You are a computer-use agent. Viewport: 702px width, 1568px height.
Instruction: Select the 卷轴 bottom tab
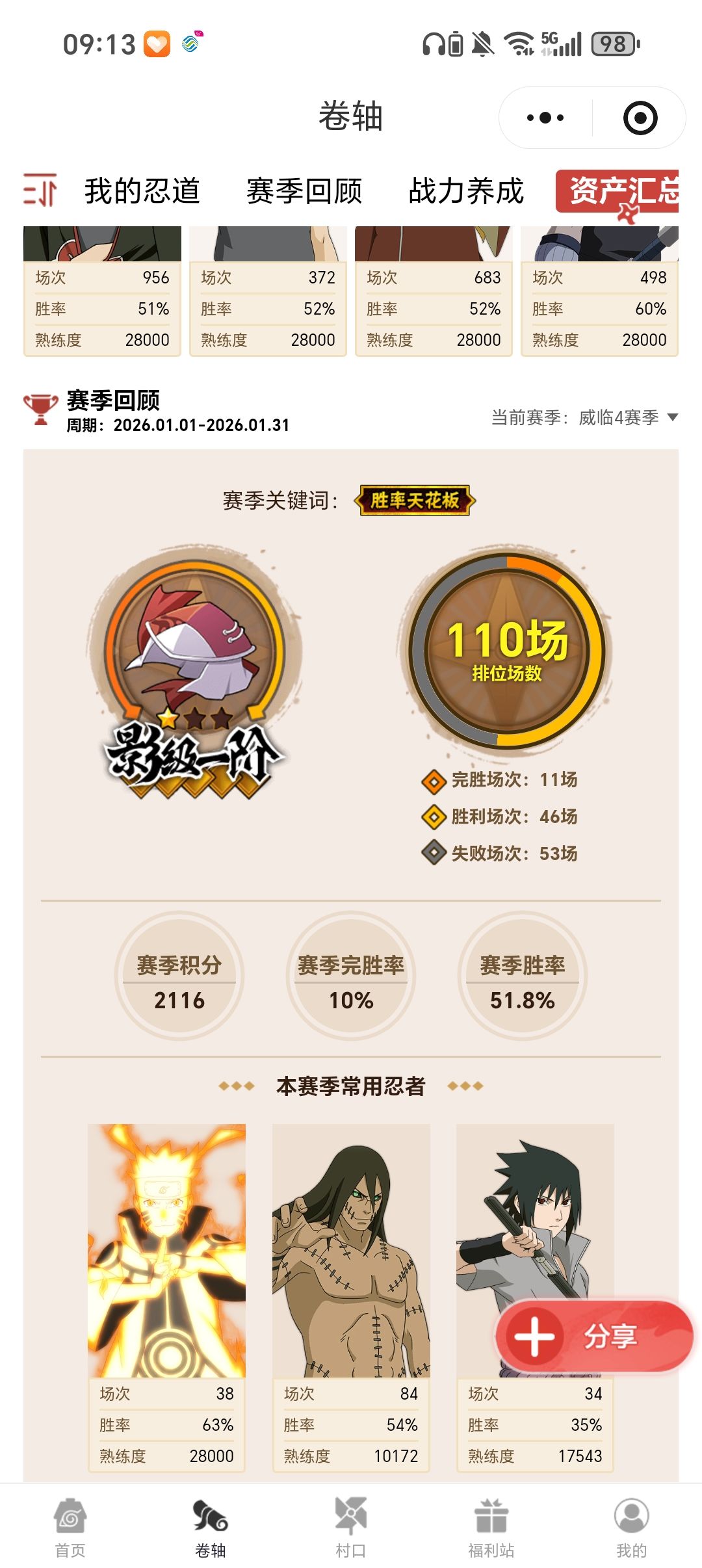tap(211, 1528)
